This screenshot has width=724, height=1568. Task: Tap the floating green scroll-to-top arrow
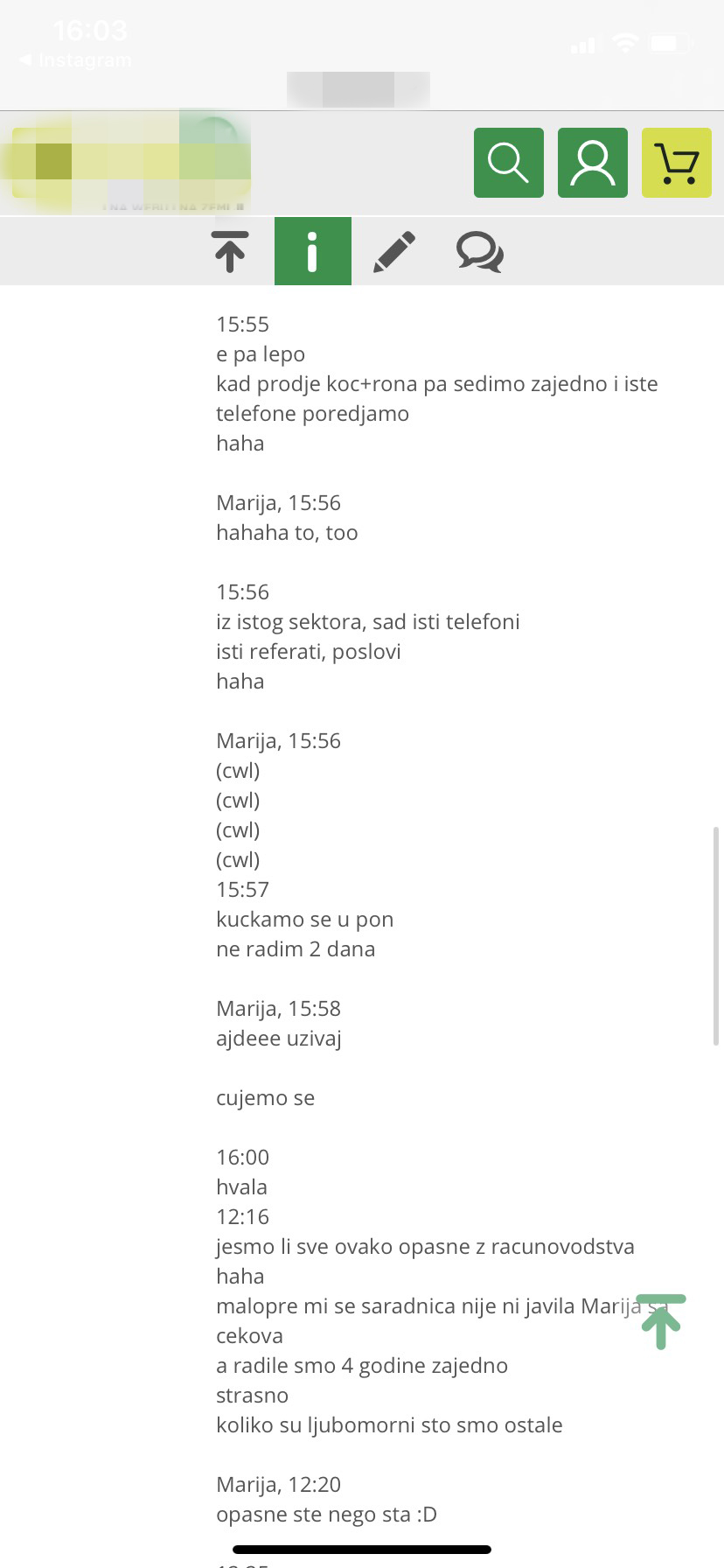[661, 1321]
